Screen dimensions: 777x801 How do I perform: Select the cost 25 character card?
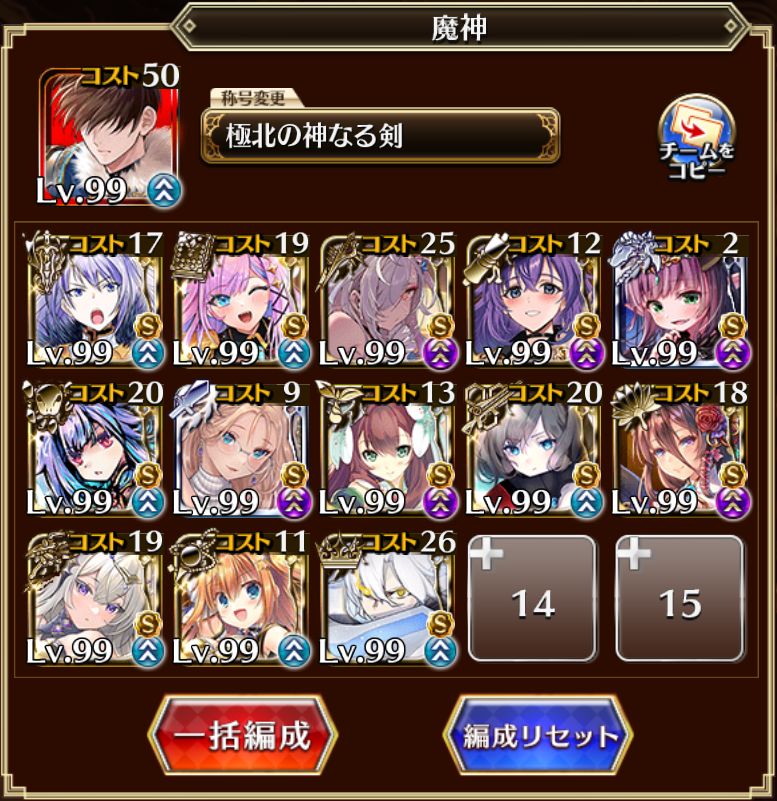pyautogui.click(x=387, y=300)
